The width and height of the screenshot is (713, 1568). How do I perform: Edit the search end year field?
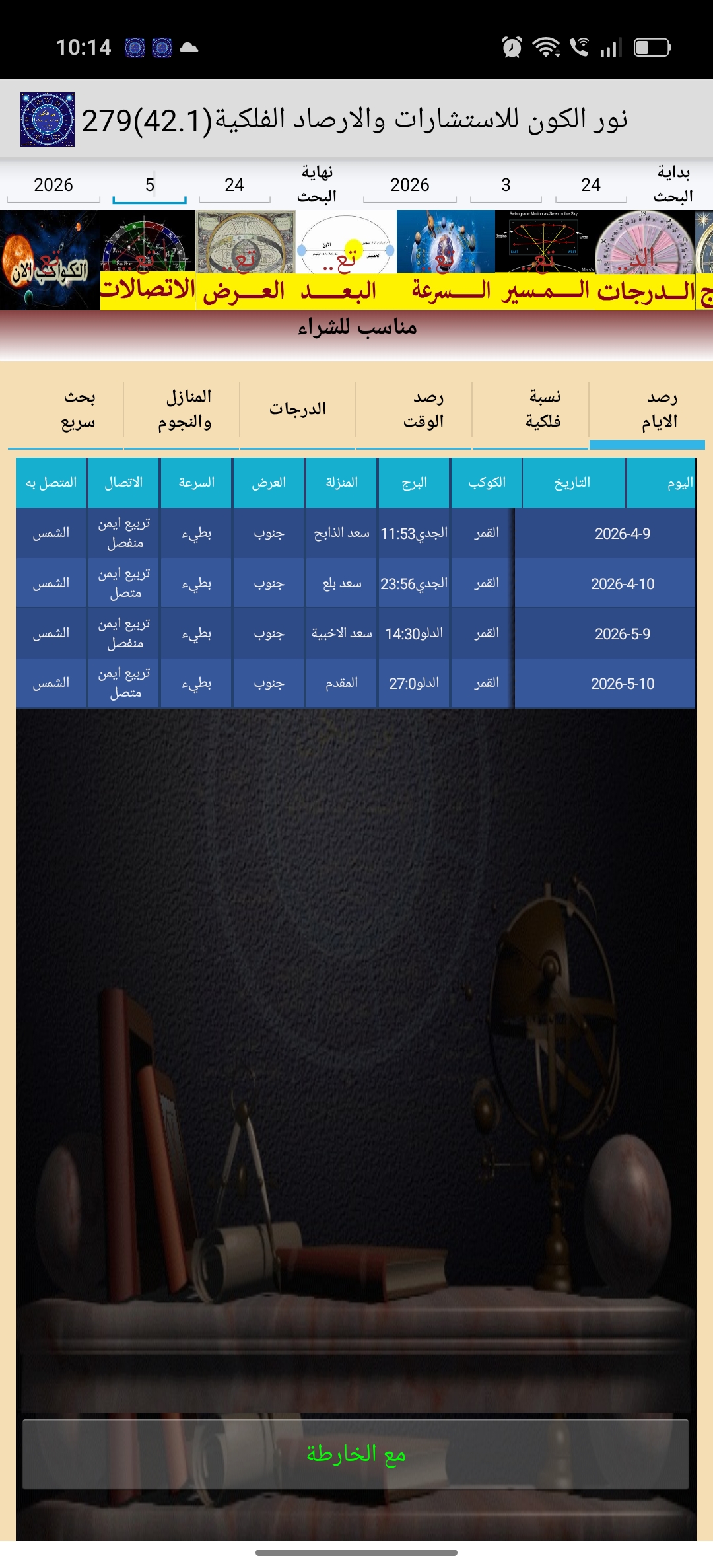pos(53,185)
